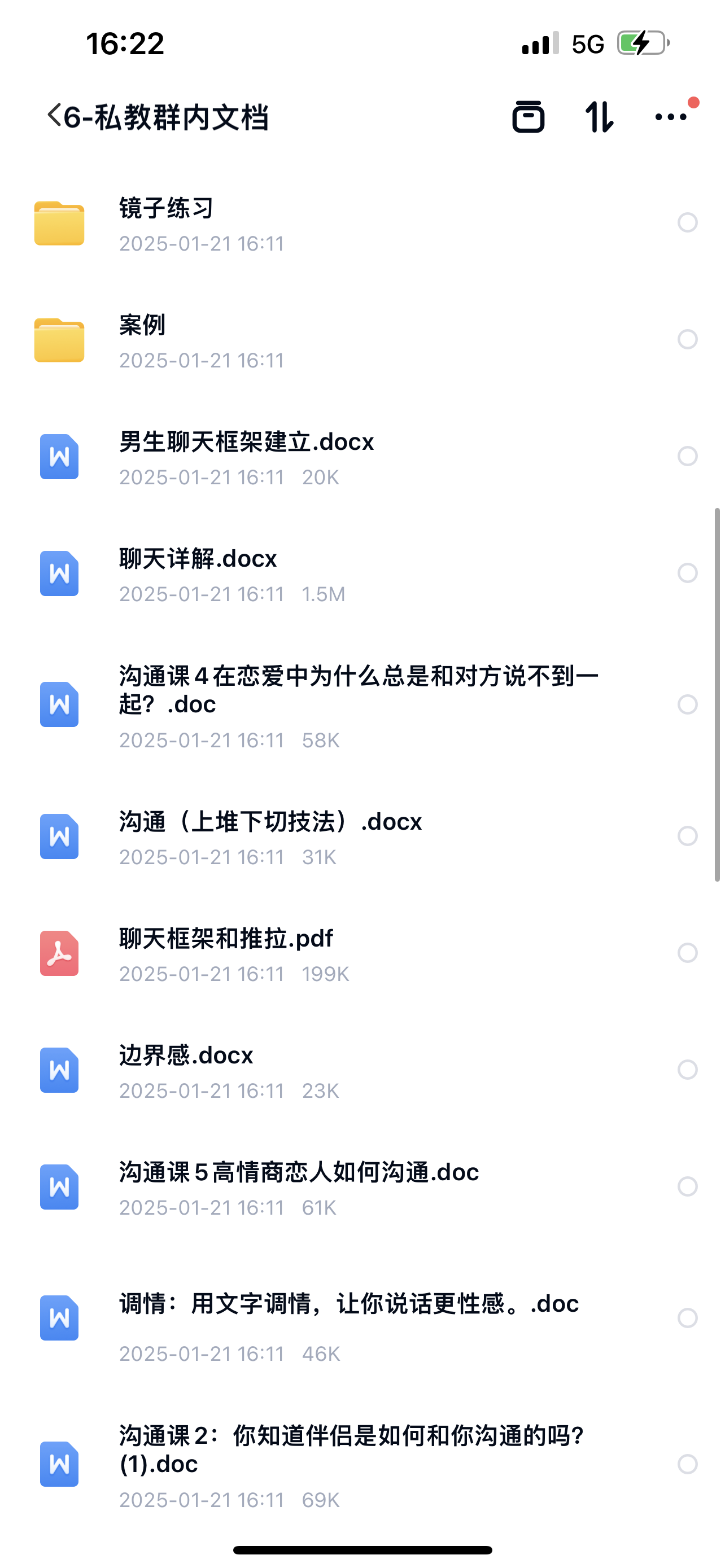Open 男生聊天框架建立.docx
The width and height of the screenshot is (725, 1568).
pyautogui.click(x=246, y=443)
